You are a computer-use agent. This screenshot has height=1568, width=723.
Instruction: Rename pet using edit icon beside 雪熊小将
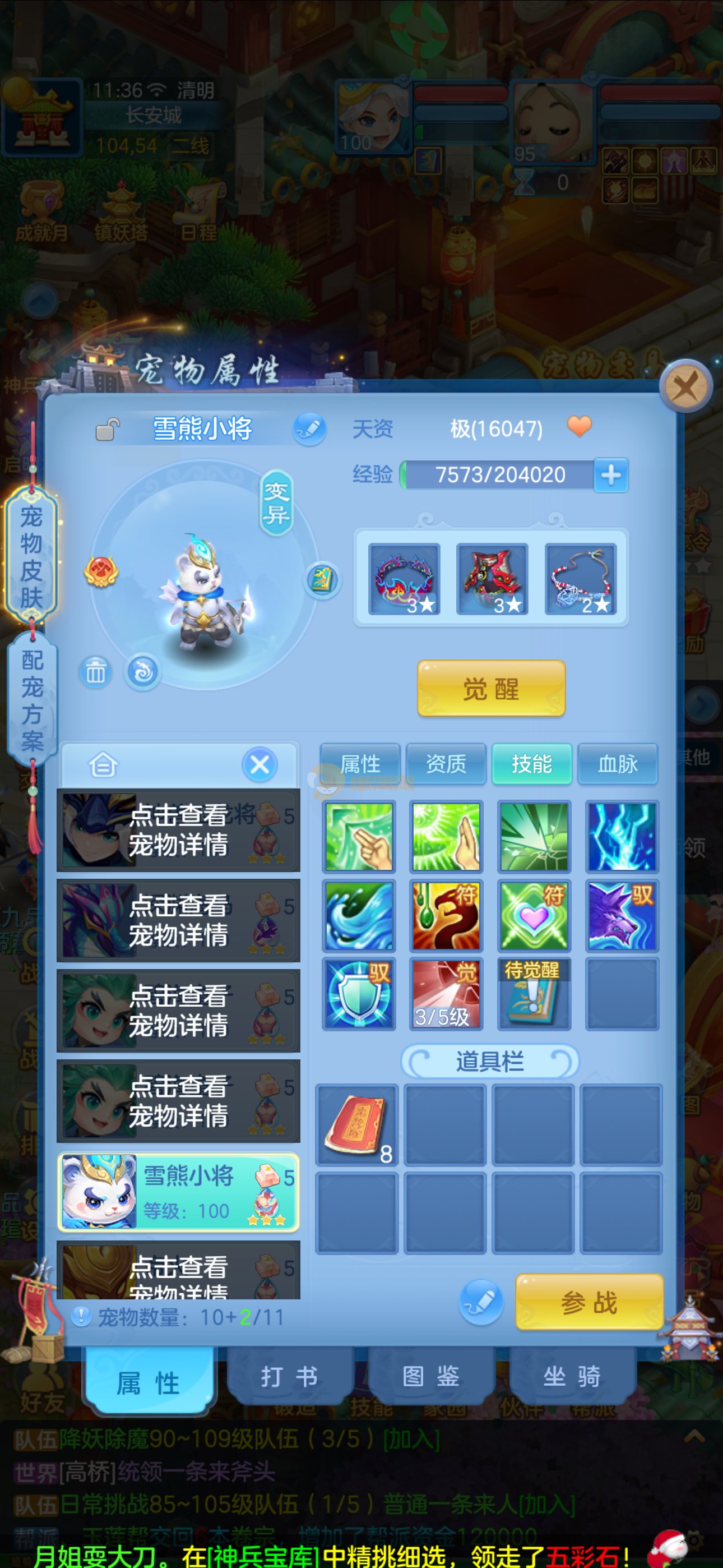click(309, 429)
